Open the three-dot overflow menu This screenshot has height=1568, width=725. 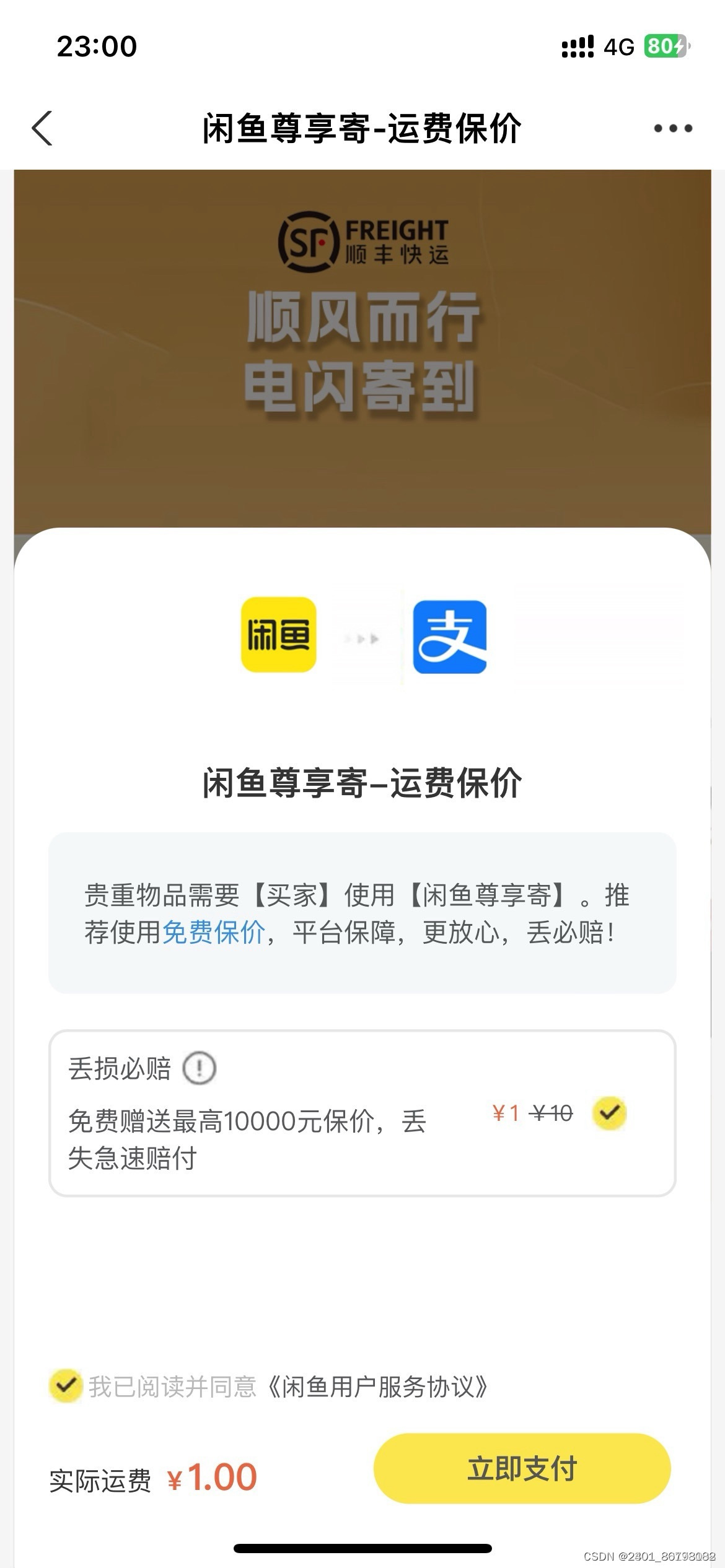pyautogui.click(x=673, y=128)
